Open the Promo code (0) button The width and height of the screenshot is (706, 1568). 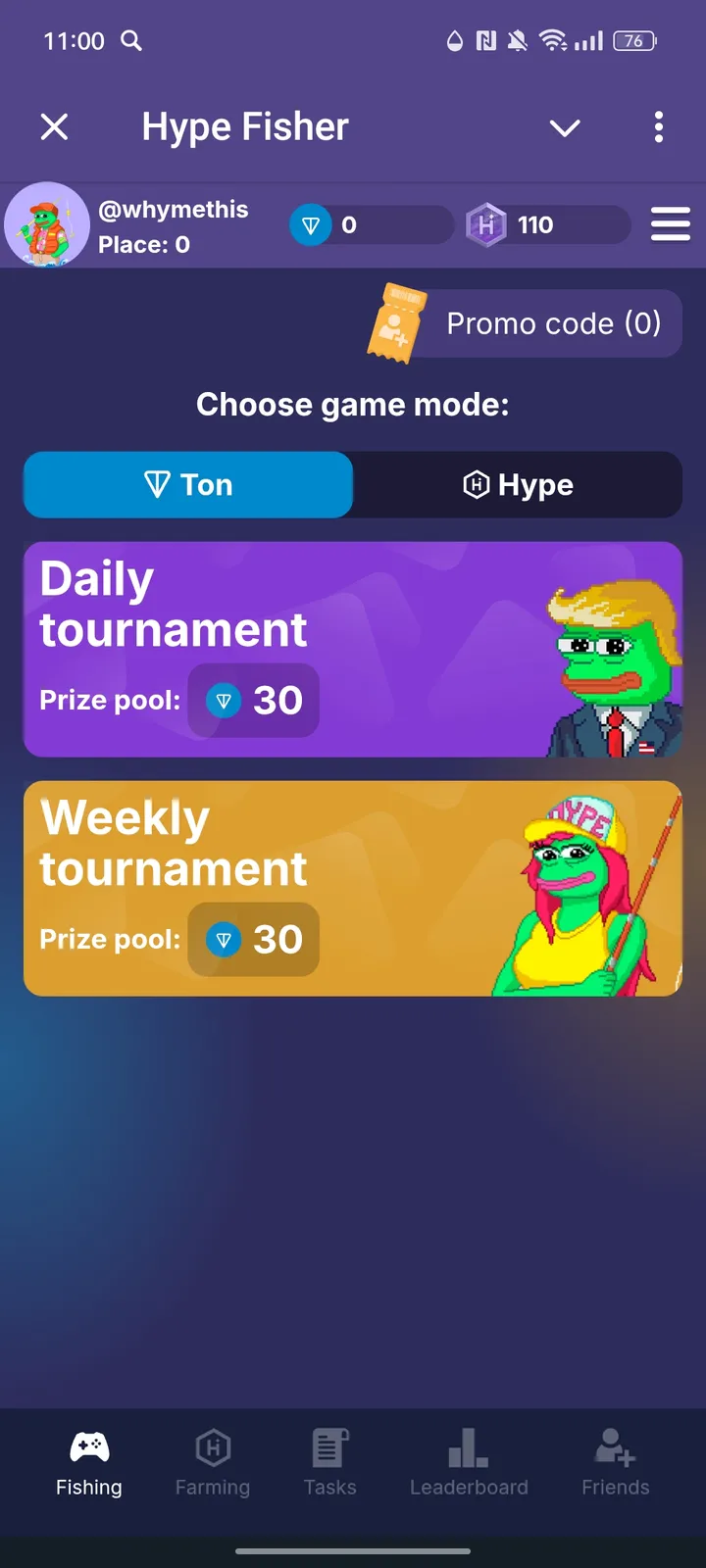[x=554, y=323]
